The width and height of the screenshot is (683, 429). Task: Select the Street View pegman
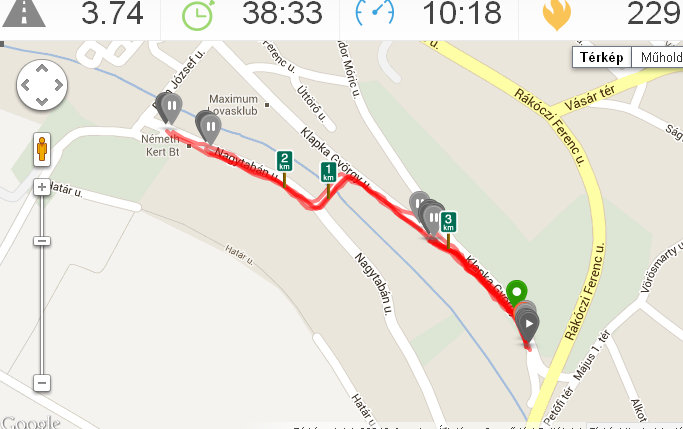click(x=42, y=149)
